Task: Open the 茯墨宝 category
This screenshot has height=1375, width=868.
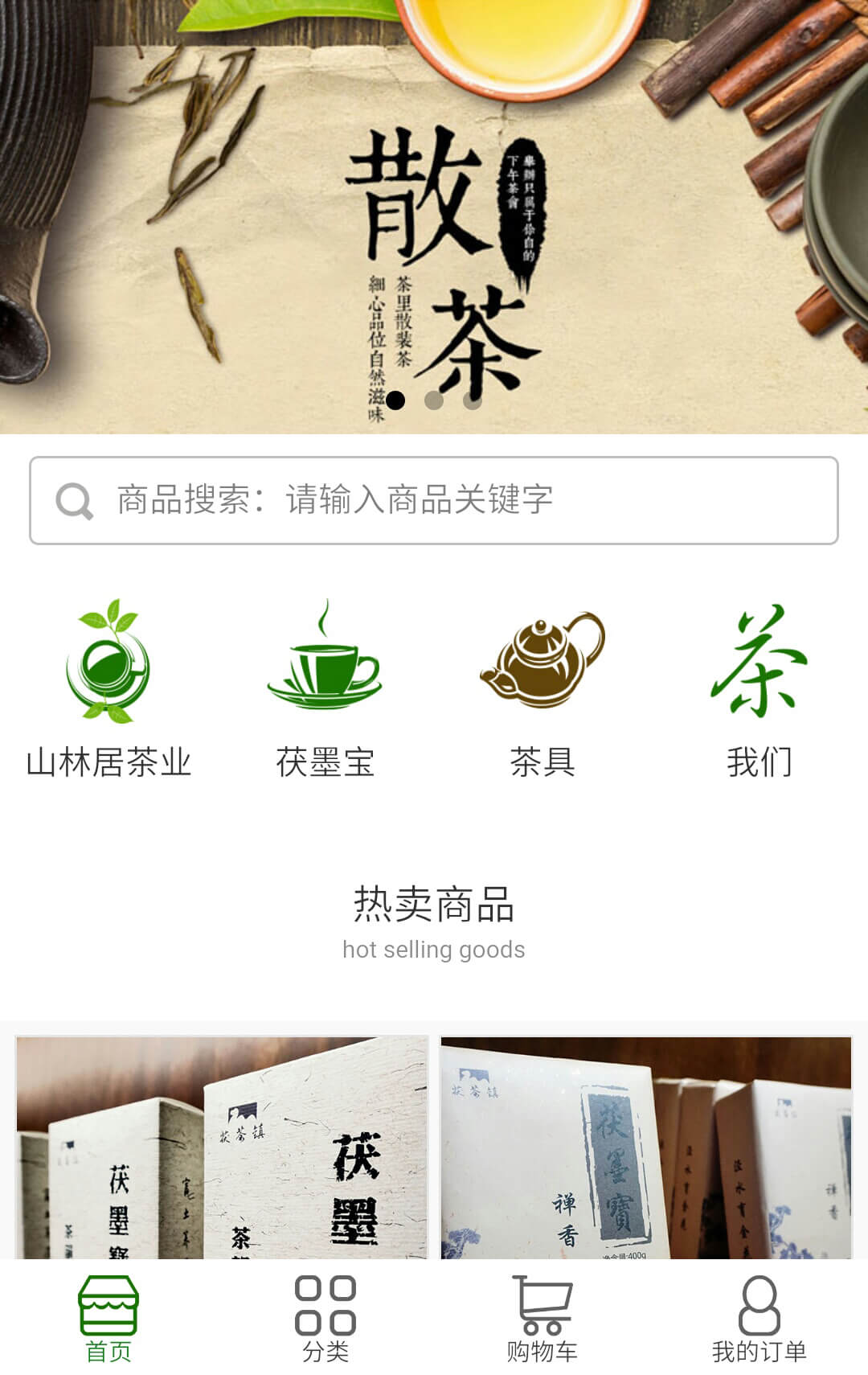Action: pyautogui.click(x=325, y=689)
